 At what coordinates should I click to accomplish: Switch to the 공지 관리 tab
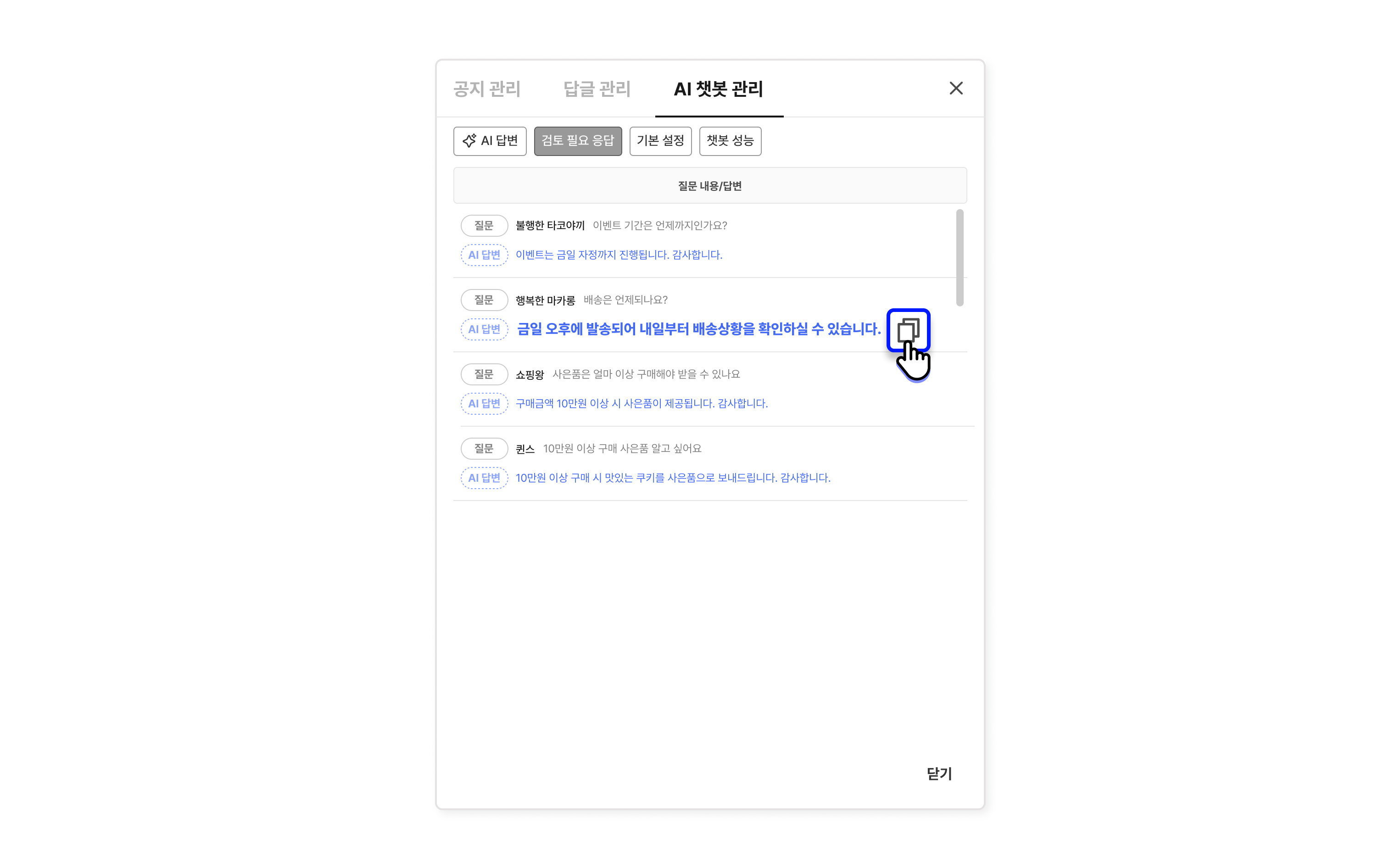tap(487, 89)
